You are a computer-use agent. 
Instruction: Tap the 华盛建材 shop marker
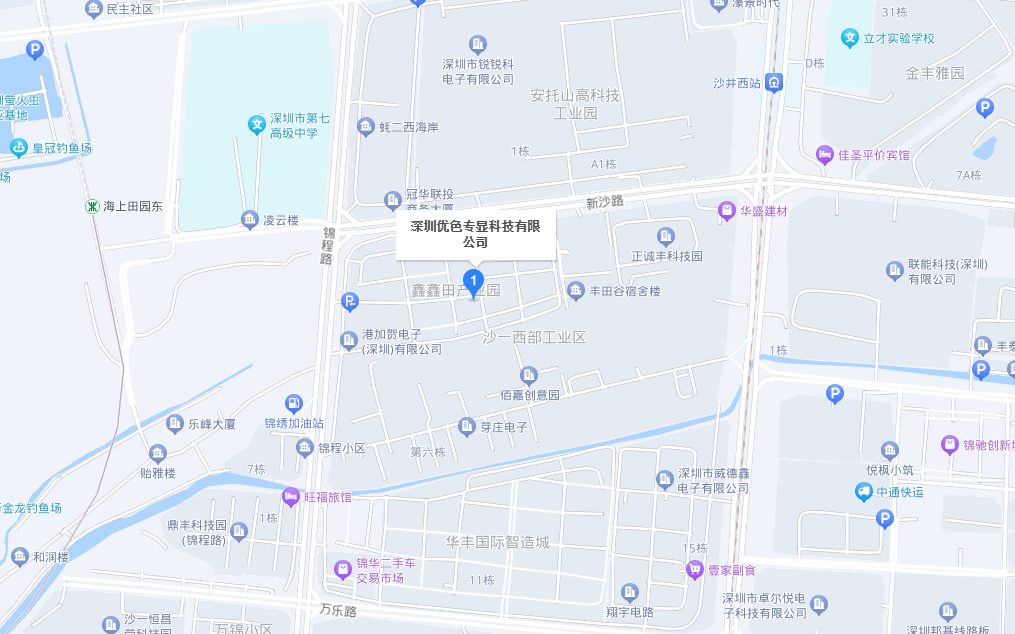[x=727, y=210]
